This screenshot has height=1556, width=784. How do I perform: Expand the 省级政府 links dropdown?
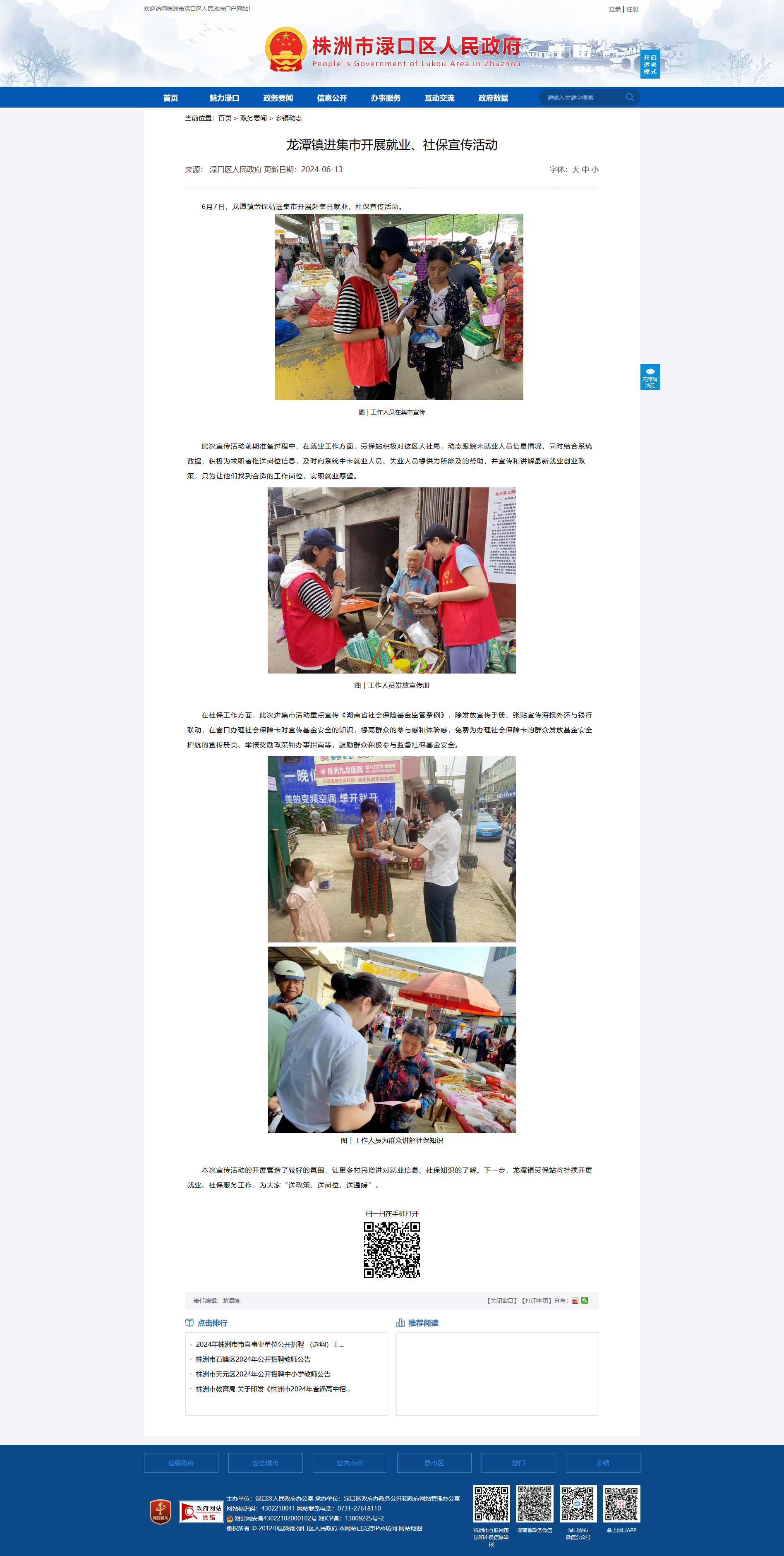coord(181,1463)
